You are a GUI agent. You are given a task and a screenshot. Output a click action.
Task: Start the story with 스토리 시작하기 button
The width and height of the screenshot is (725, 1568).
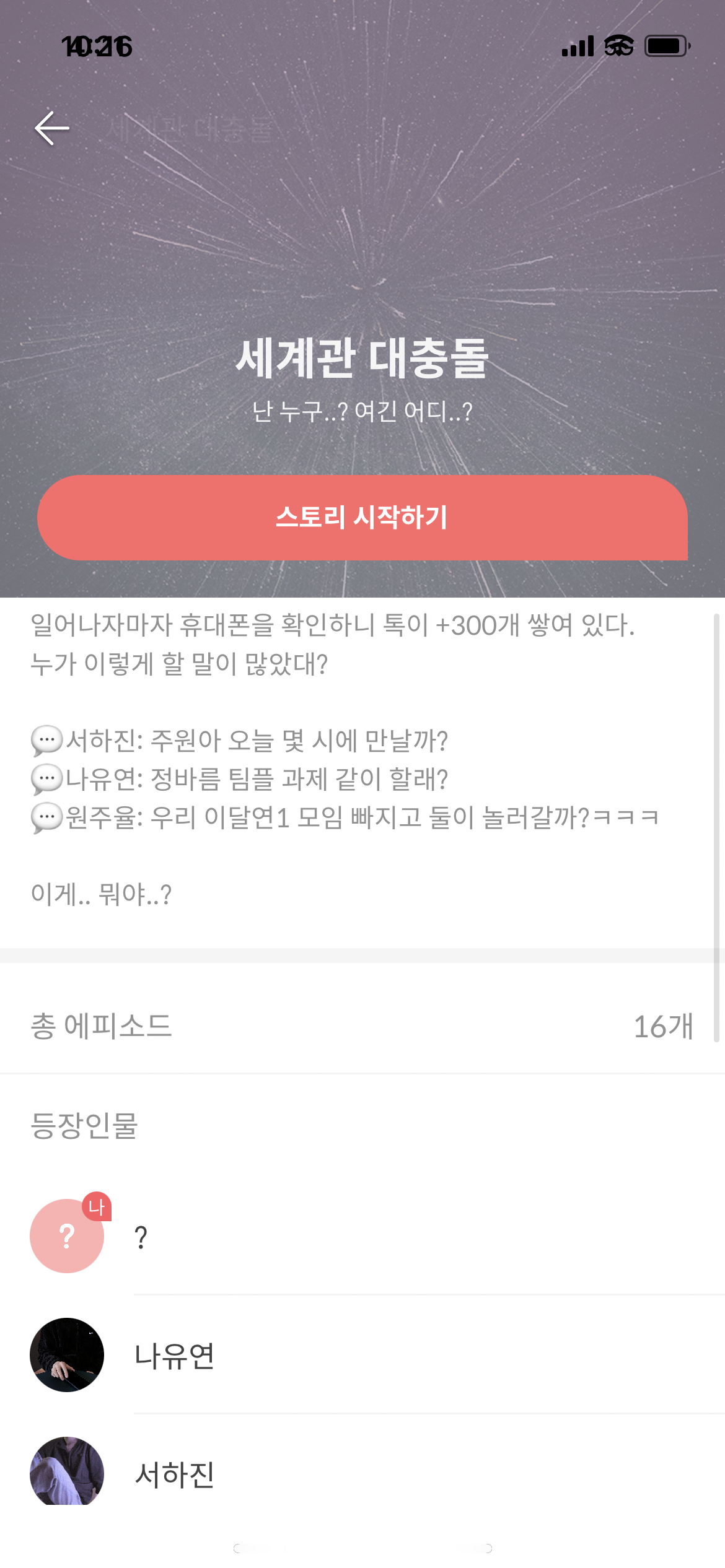362,518
